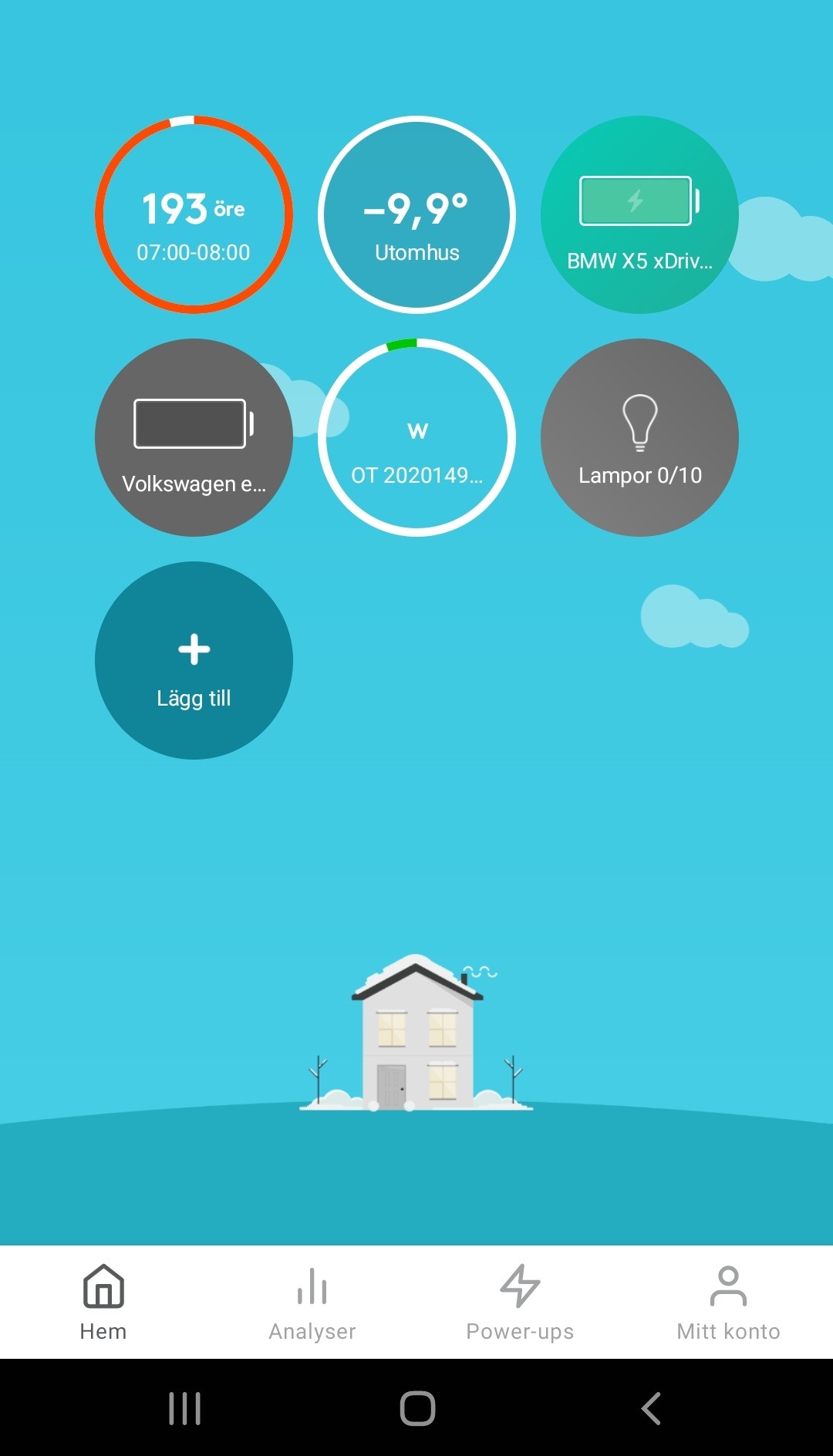Go to the Power-ups tab
Viewport: 833px width, 1456px height.
[x=520, y=1302]
